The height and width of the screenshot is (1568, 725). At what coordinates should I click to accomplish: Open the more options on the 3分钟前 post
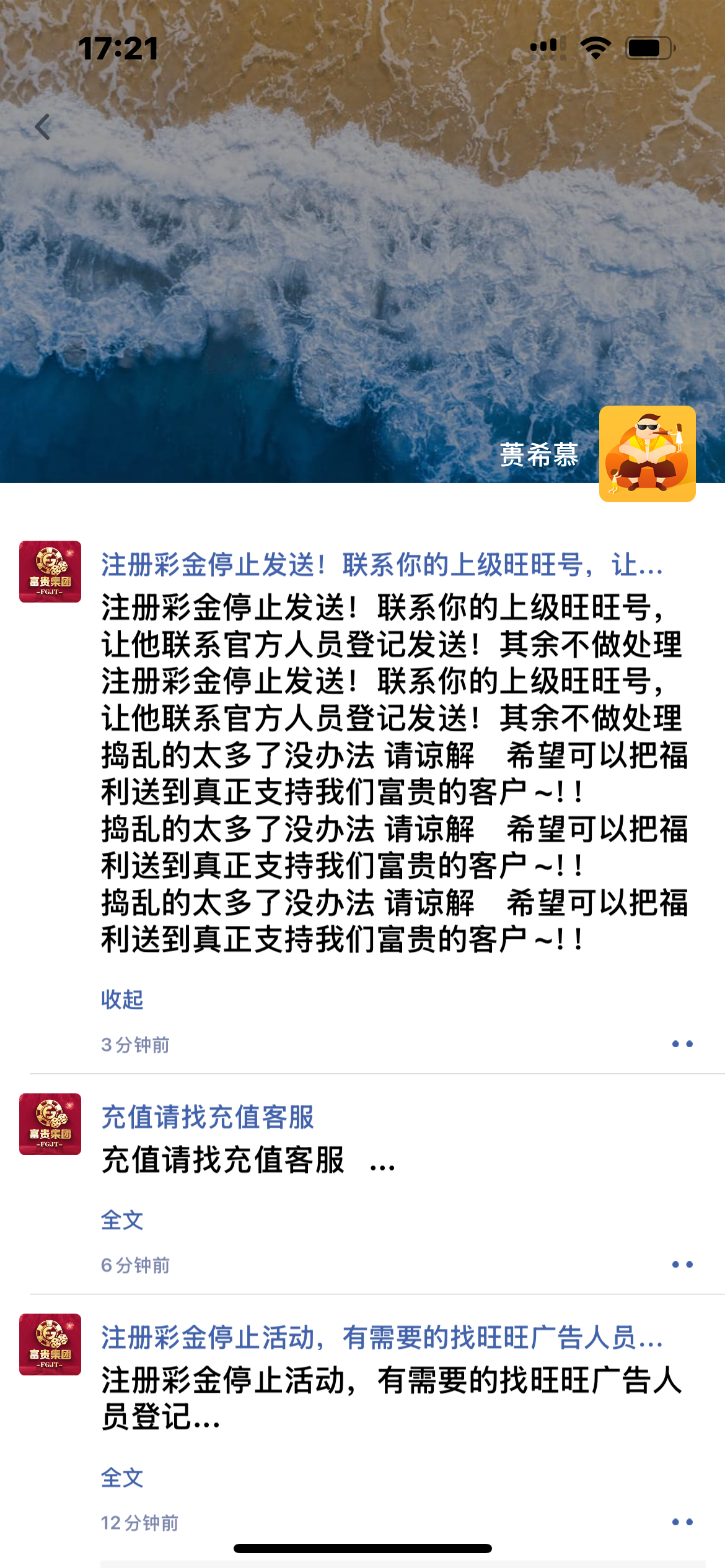(x=682, y=1044)
